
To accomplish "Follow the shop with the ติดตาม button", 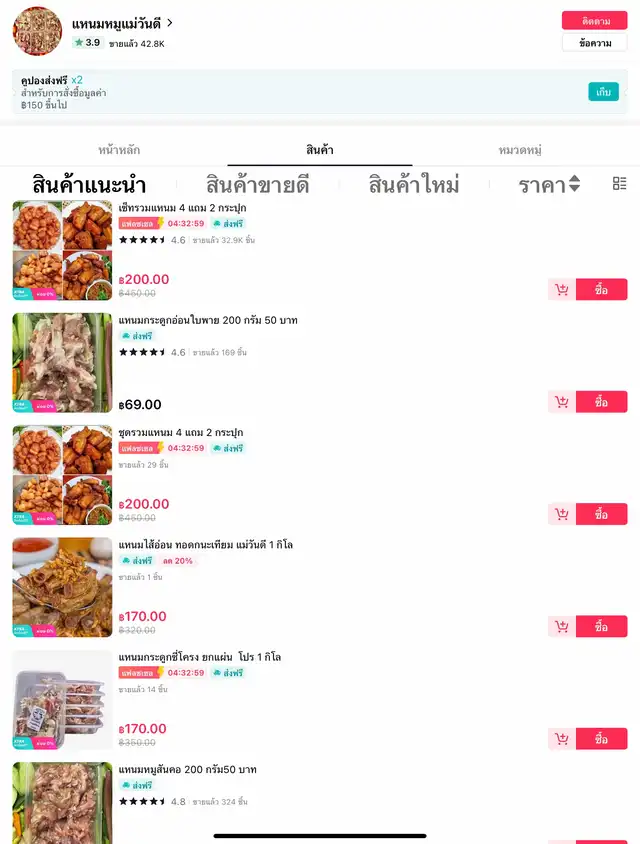I will coord(594,20).
